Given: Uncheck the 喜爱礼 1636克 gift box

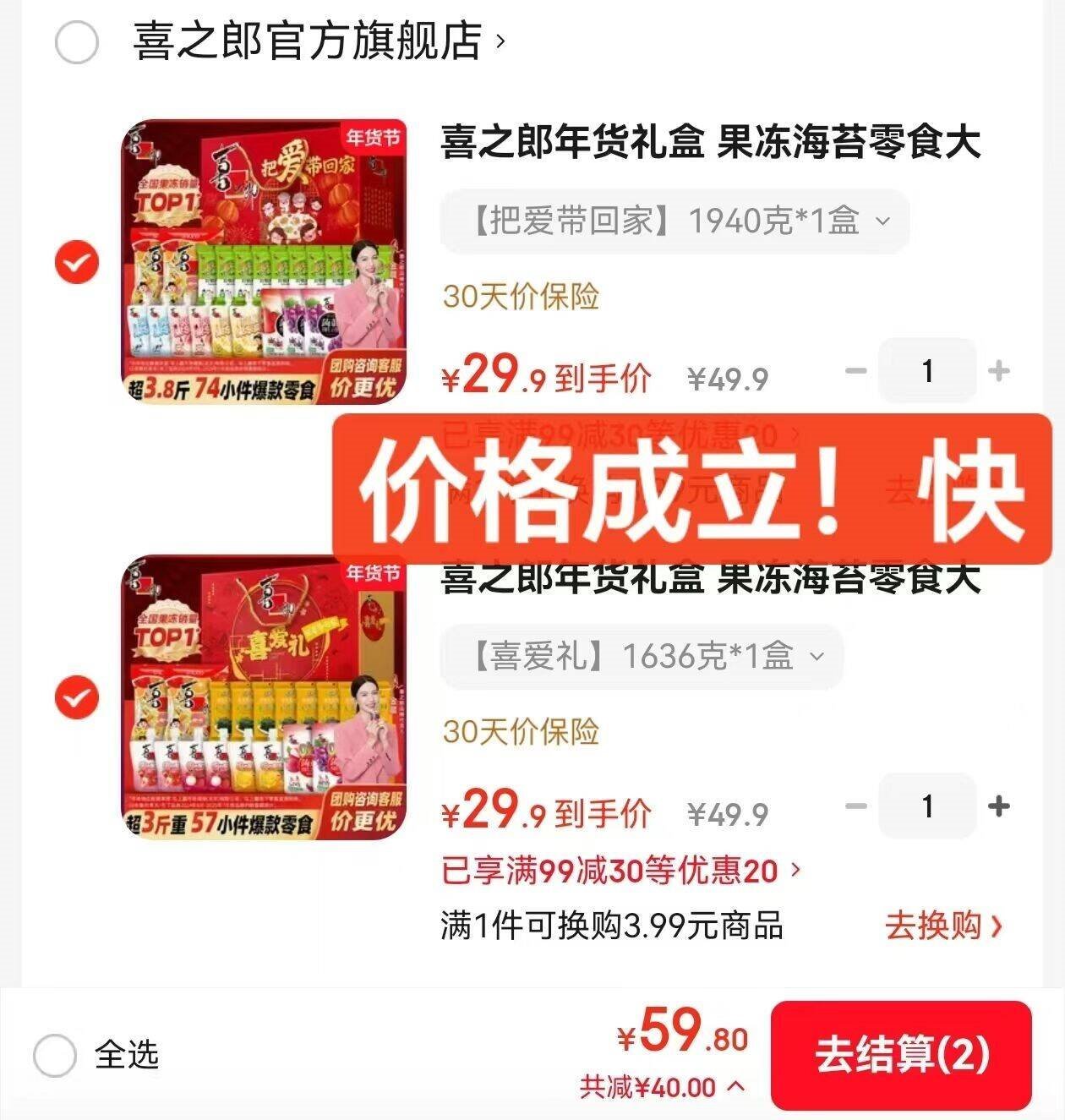Looking at the screenshot, I should point(77,697).
